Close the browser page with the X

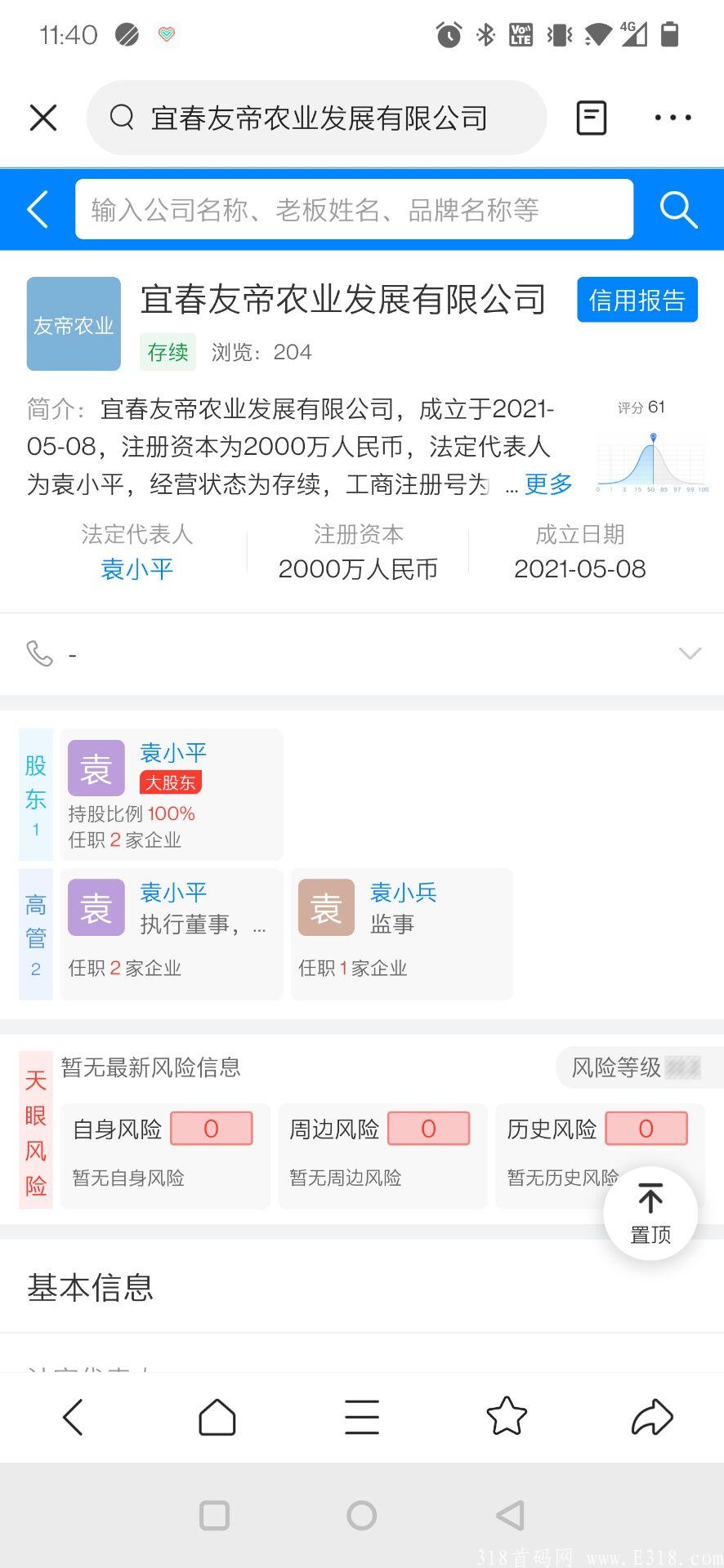point(43,118)
